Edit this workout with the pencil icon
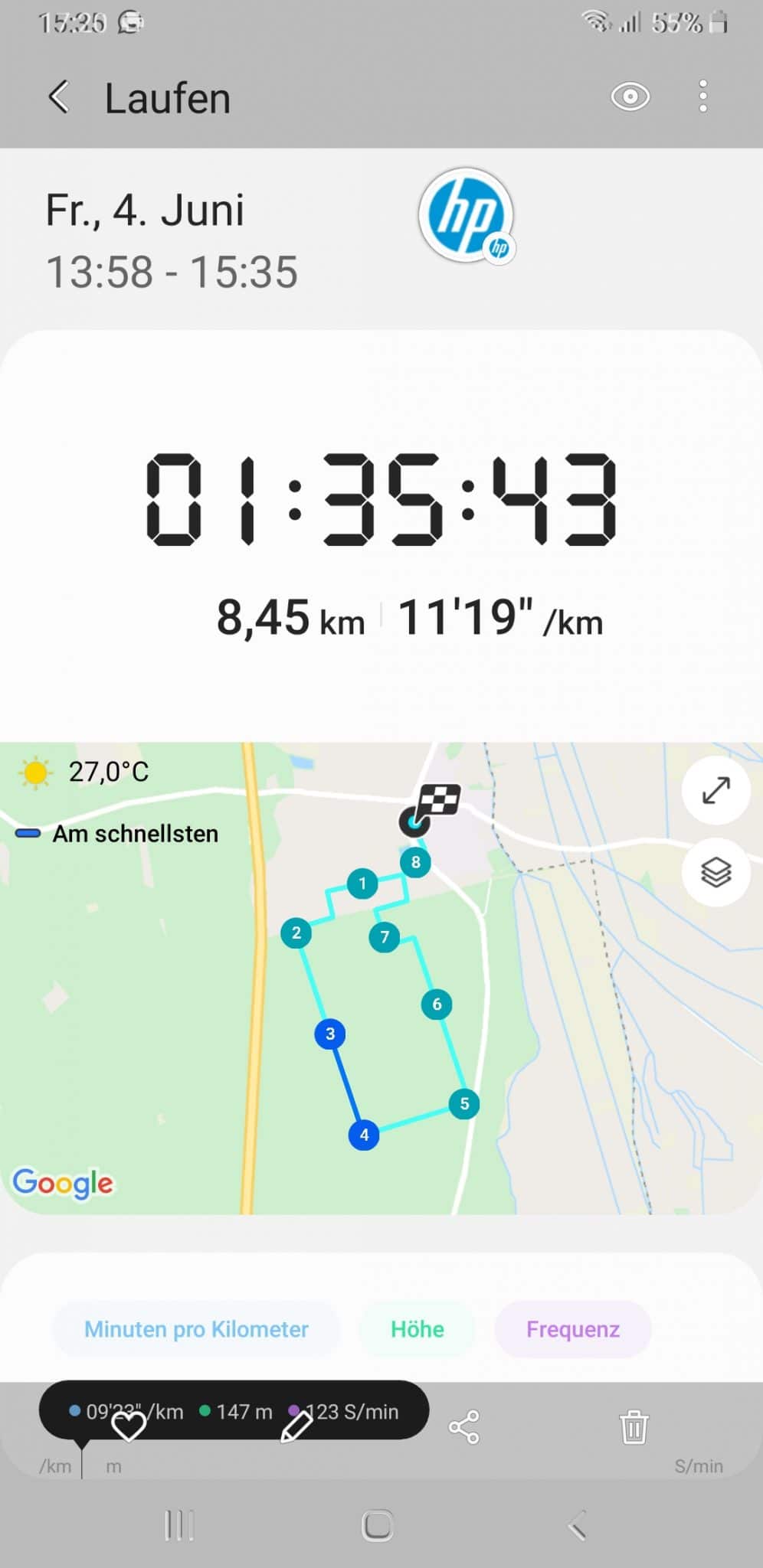The image size is (763, 1568). click(x=296, y=1426)
